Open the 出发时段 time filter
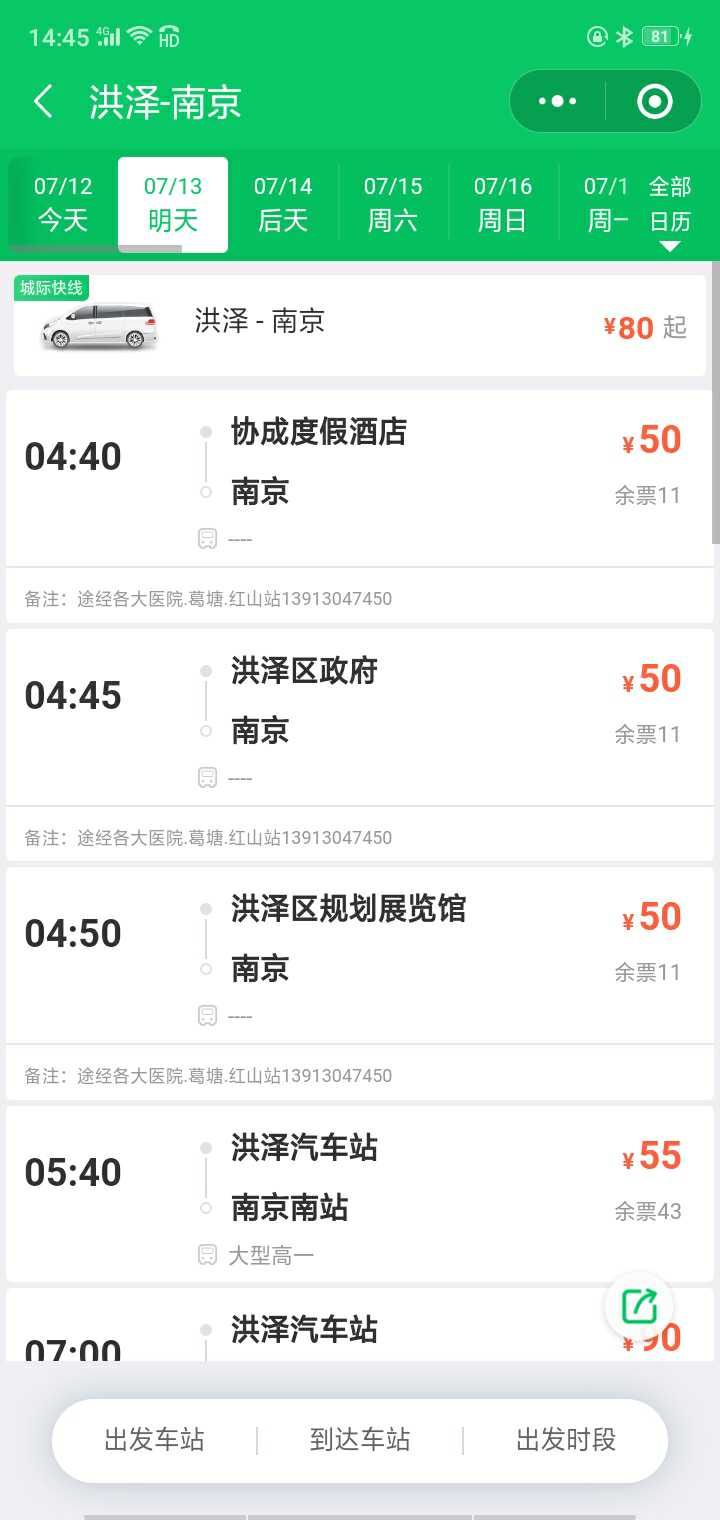 coord(566,1440)
